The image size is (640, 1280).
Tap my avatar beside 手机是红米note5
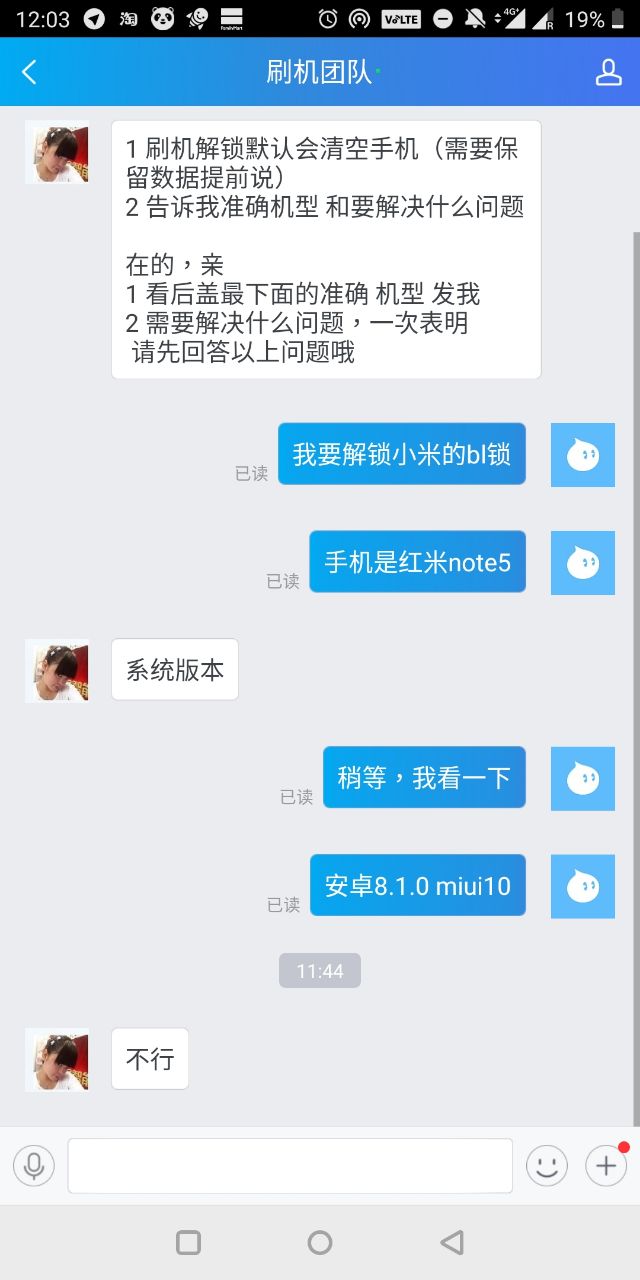(x=582, y=563)
